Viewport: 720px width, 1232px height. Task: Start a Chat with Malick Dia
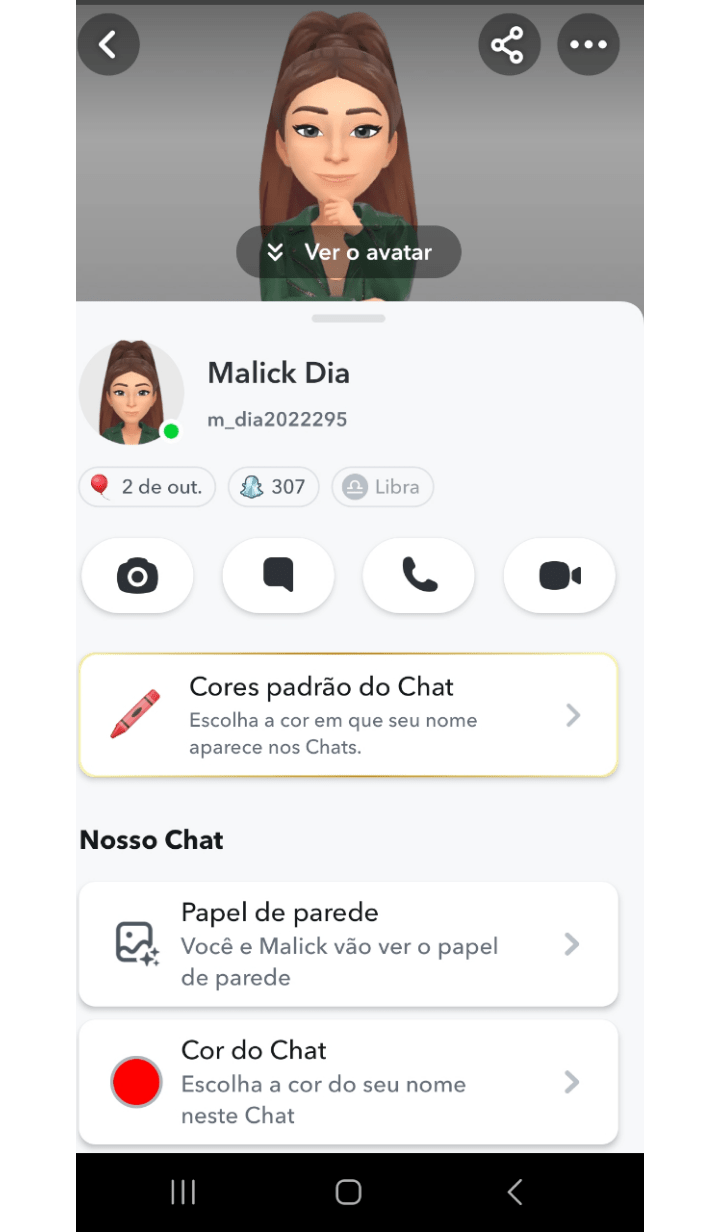[x=278, y=576]
